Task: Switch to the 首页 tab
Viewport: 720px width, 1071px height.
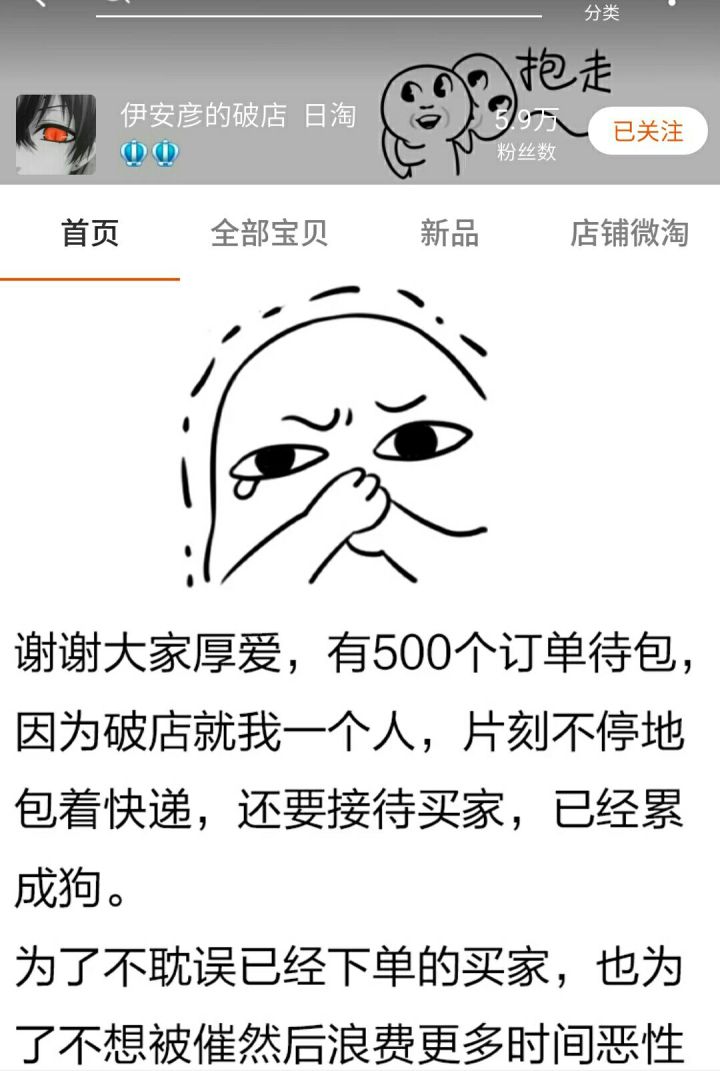Action: pyautogui.click(x=90, y=233)
